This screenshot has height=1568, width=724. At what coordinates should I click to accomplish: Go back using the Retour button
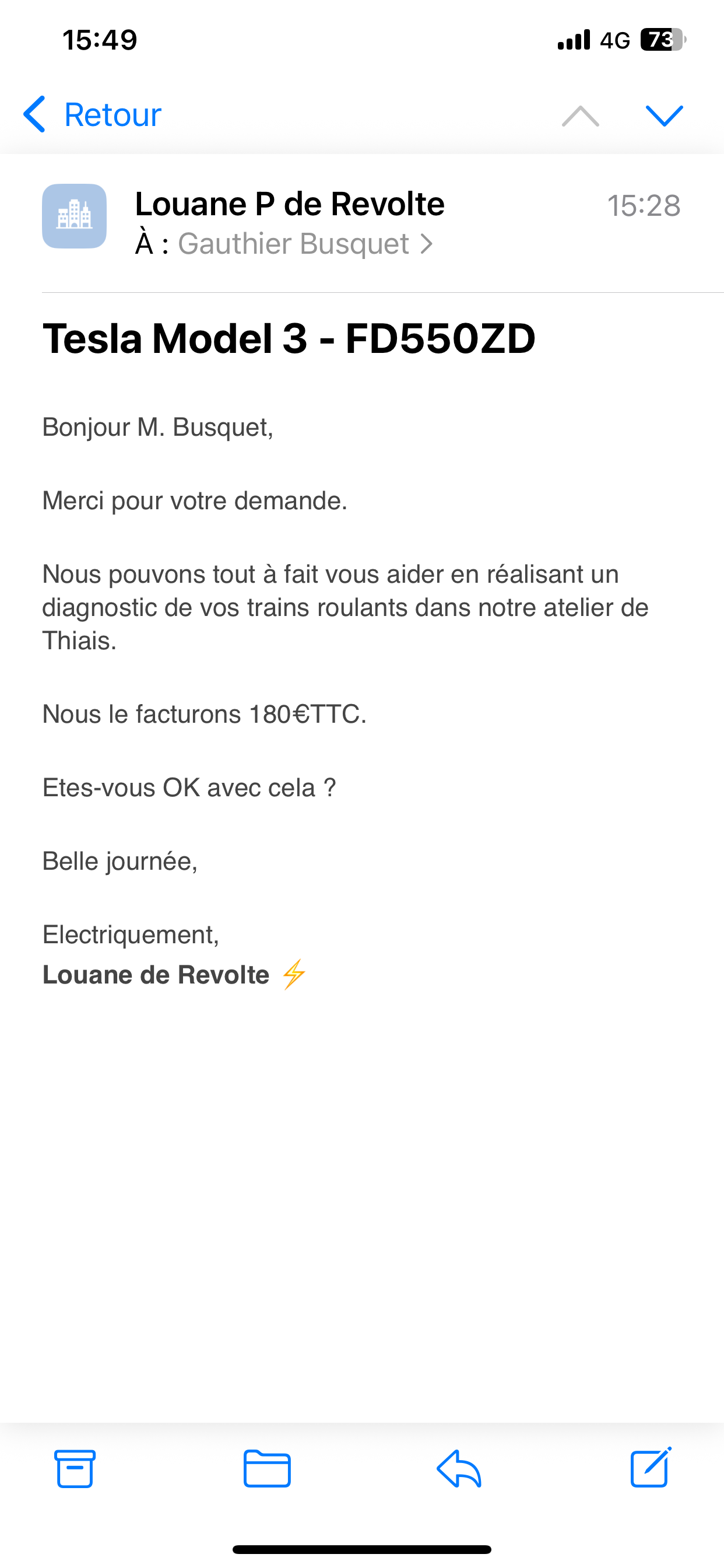[92, 114]
